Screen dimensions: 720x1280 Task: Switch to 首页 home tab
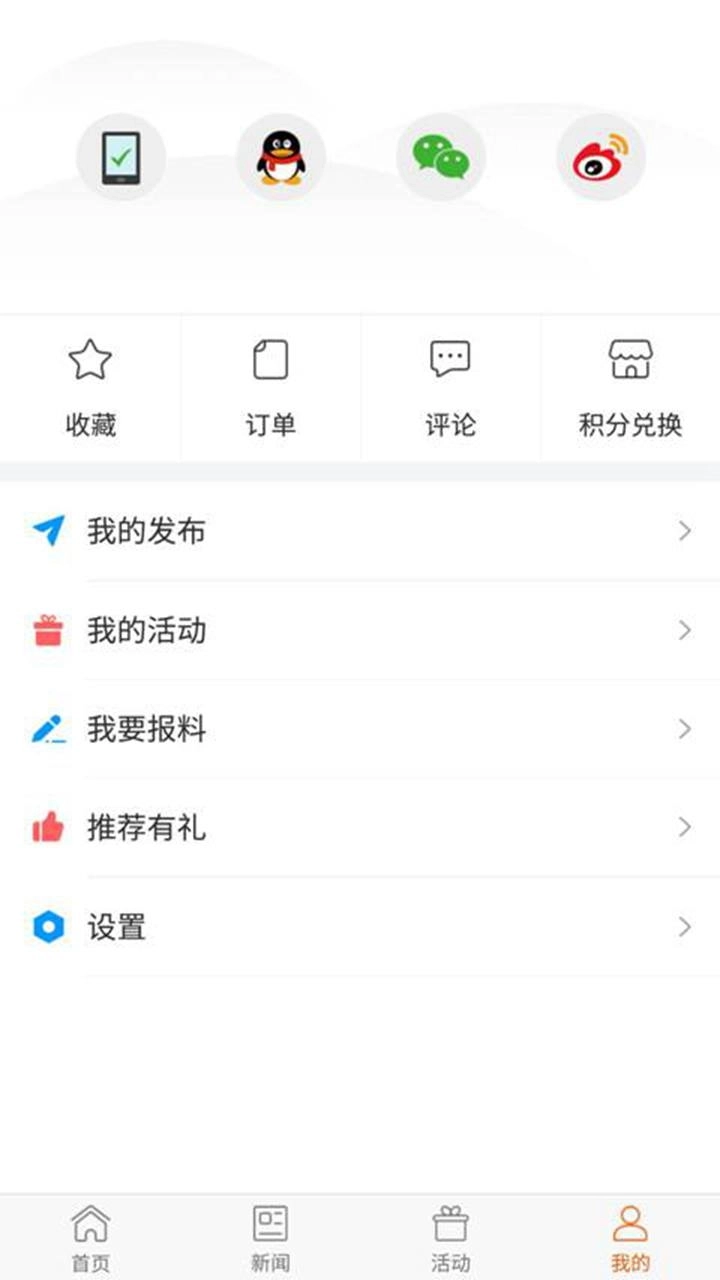pos(90,1235)
